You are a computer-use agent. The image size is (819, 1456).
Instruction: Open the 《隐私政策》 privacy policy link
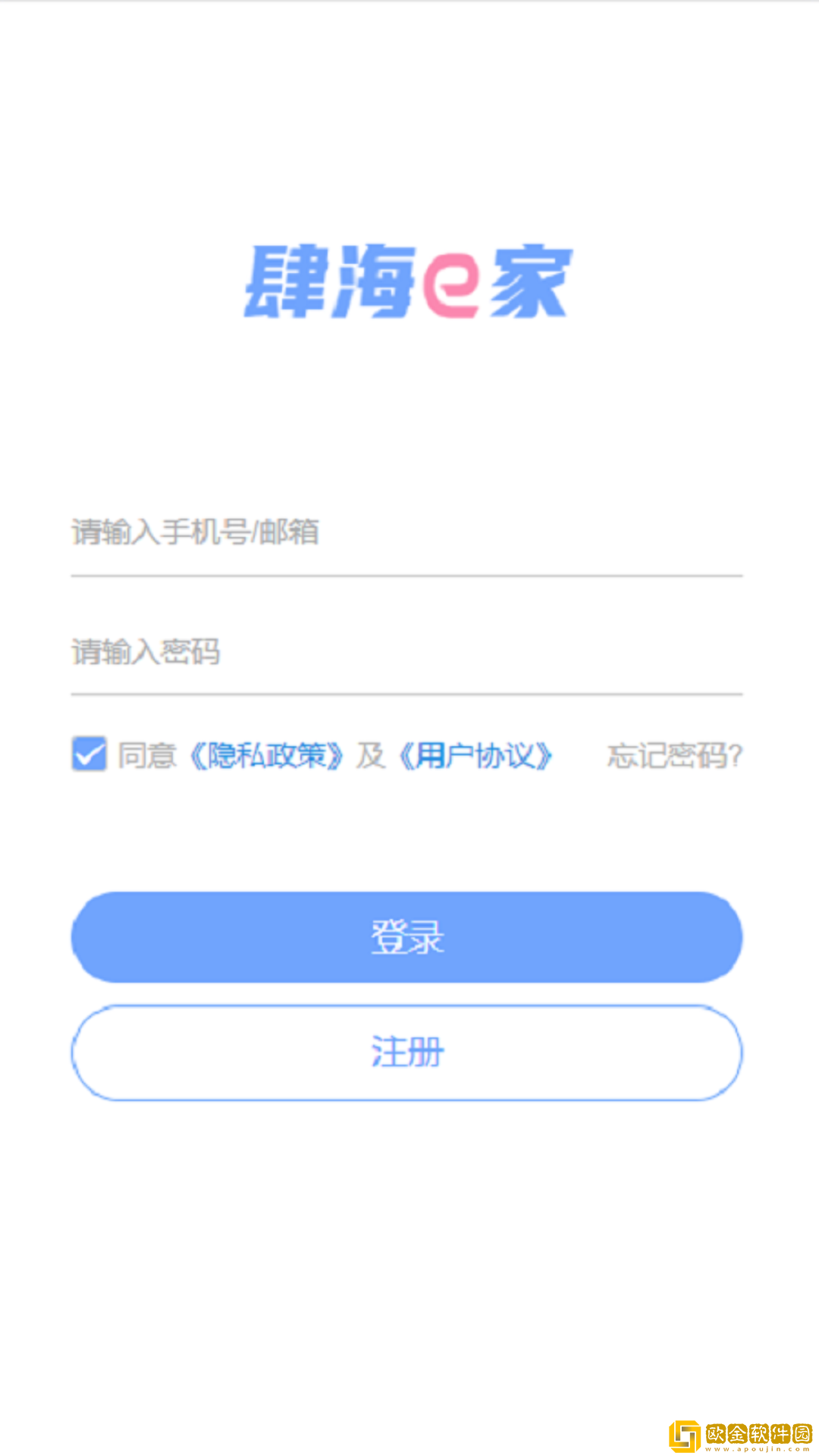point(265,756)
